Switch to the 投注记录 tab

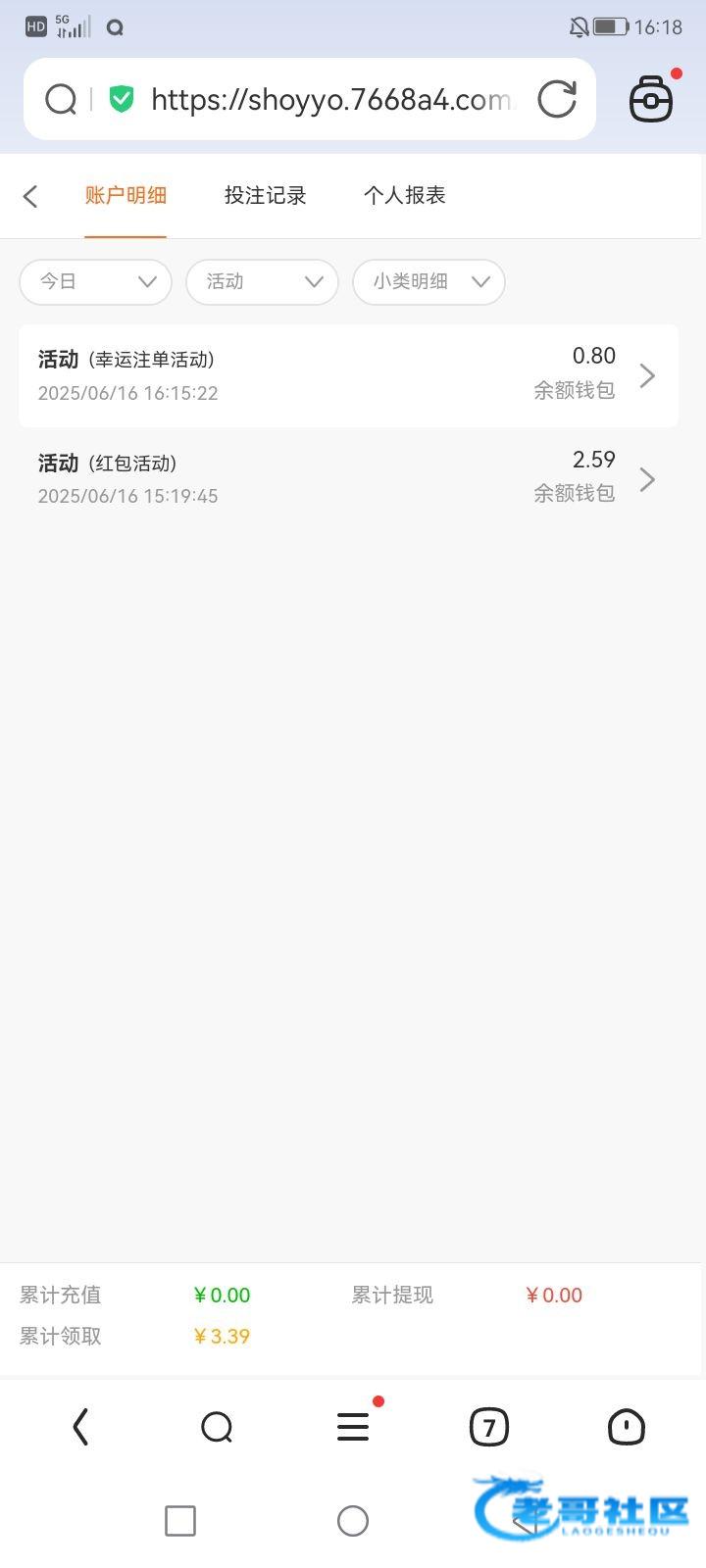point(265,195)
